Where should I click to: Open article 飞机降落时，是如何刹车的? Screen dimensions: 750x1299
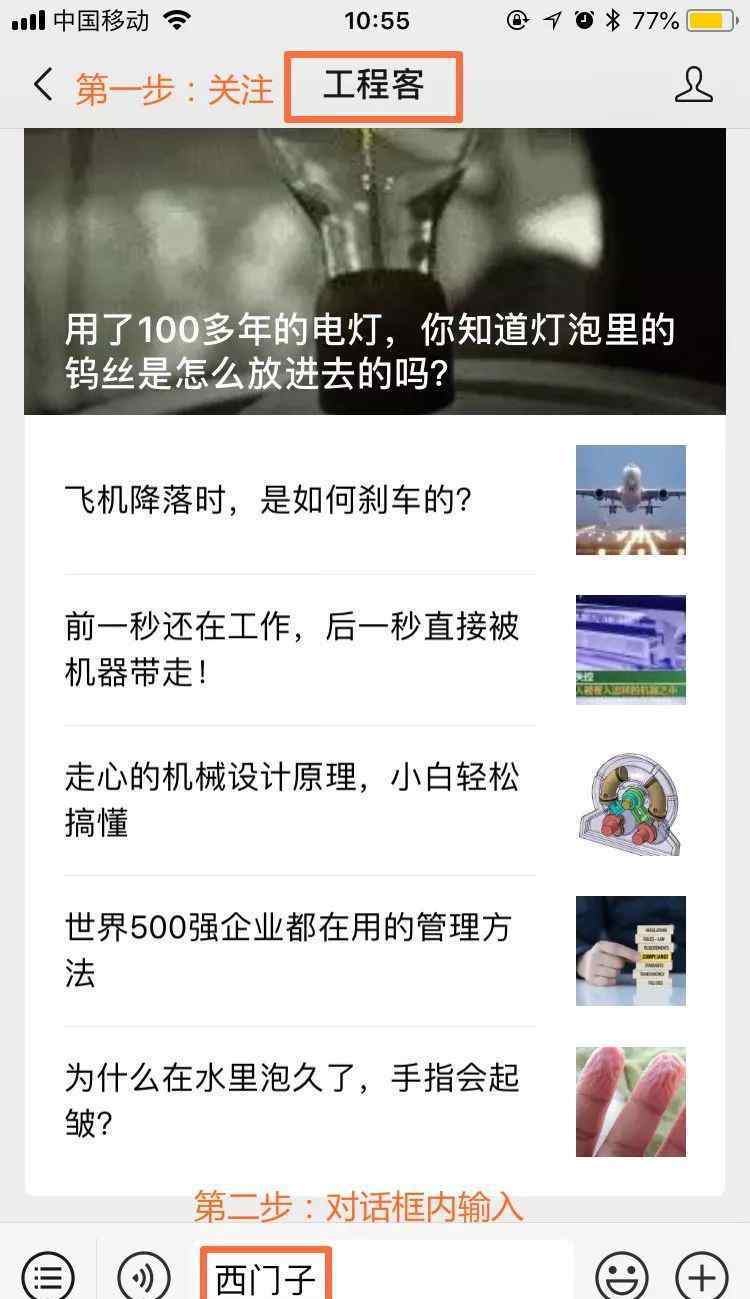pos(375,500)
